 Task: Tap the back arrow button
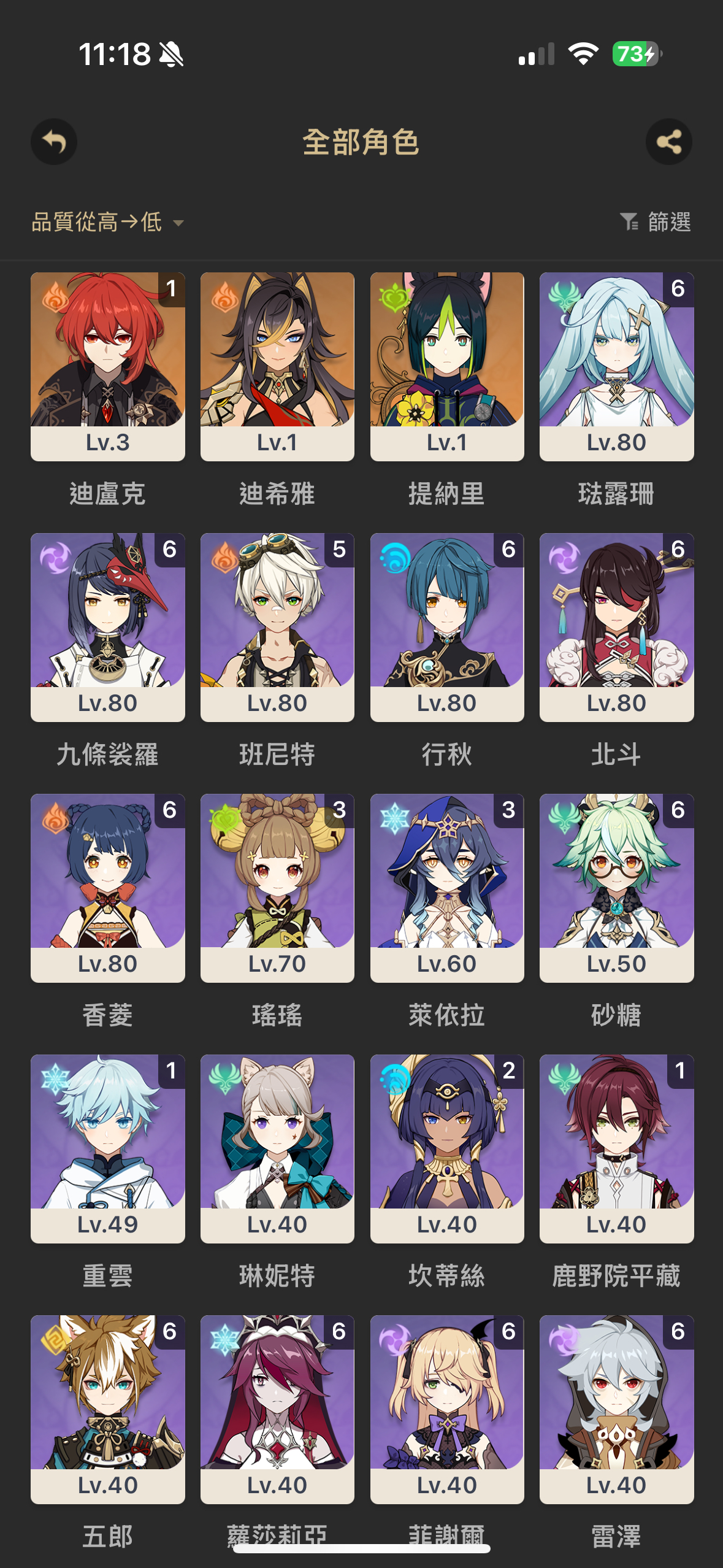(x=54, y=142)
